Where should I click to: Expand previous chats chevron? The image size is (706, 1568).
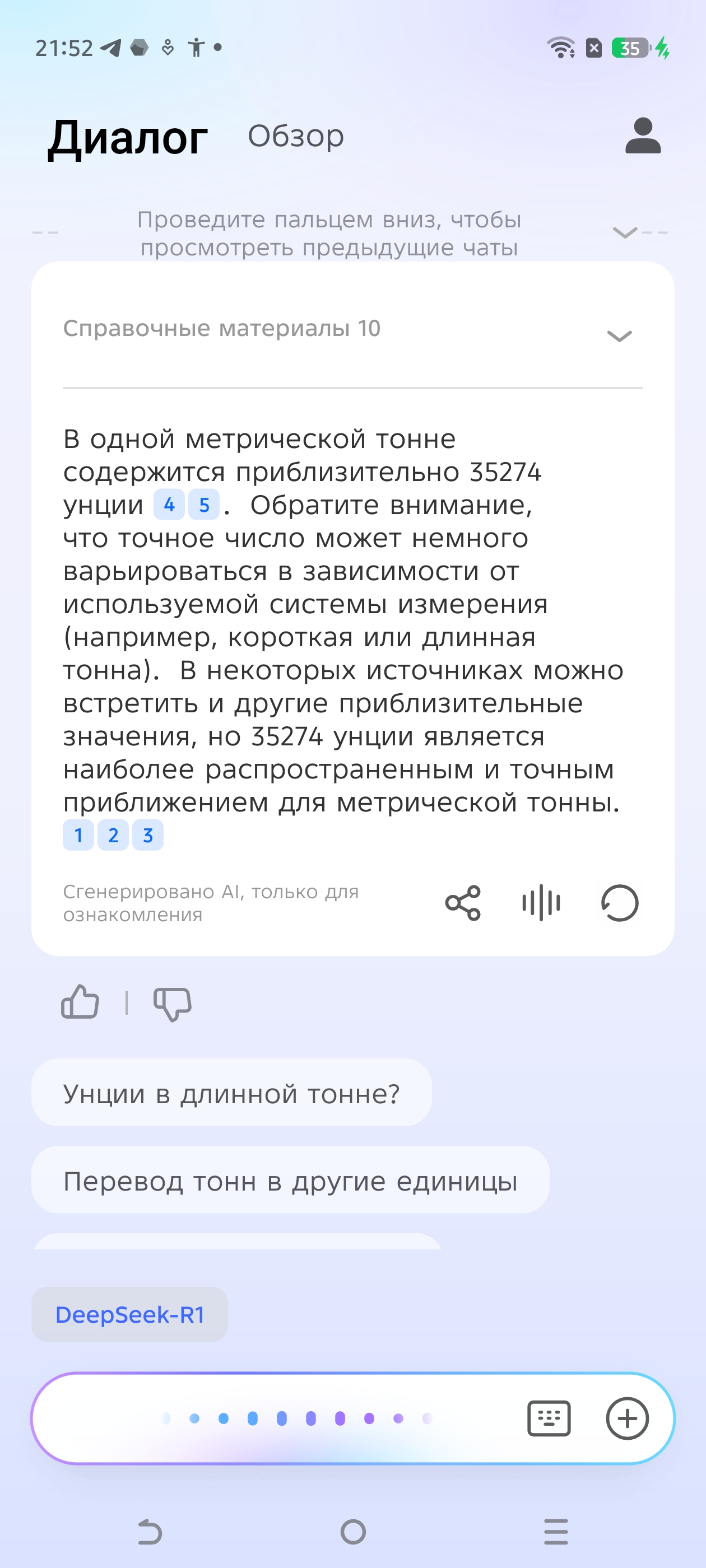coord(625,232)
